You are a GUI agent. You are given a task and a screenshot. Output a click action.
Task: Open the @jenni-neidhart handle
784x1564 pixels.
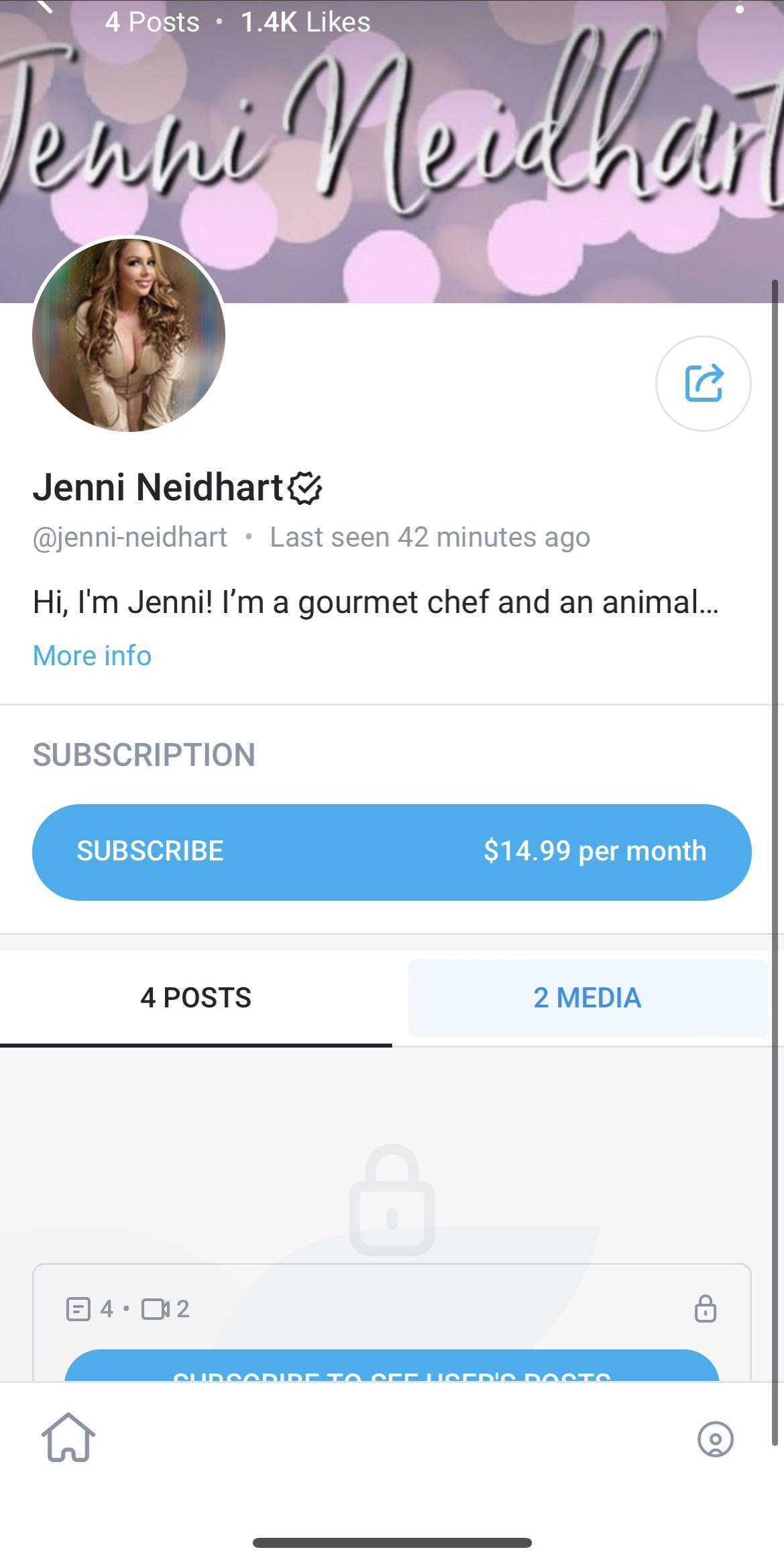coord(131,537)
